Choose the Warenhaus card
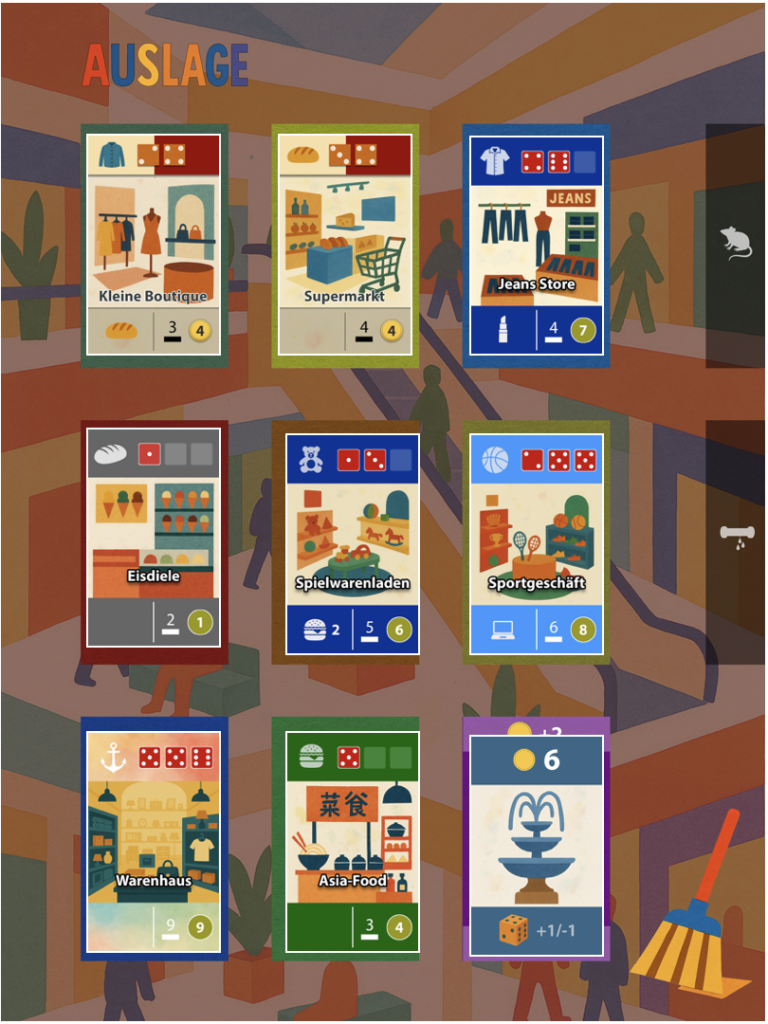 [x=154, y=838]
